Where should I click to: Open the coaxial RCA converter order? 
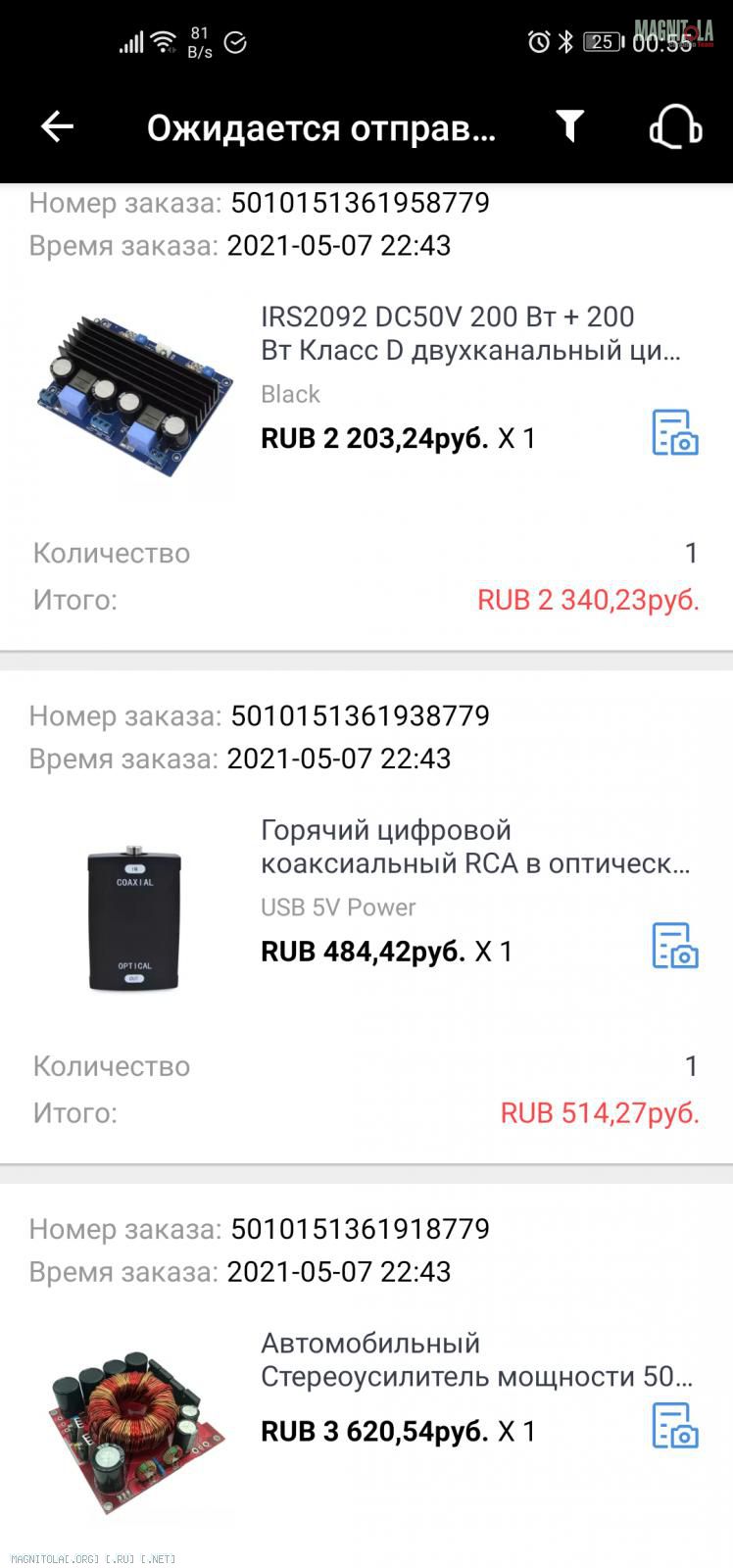pyautogui.click(x=475, y=847)
